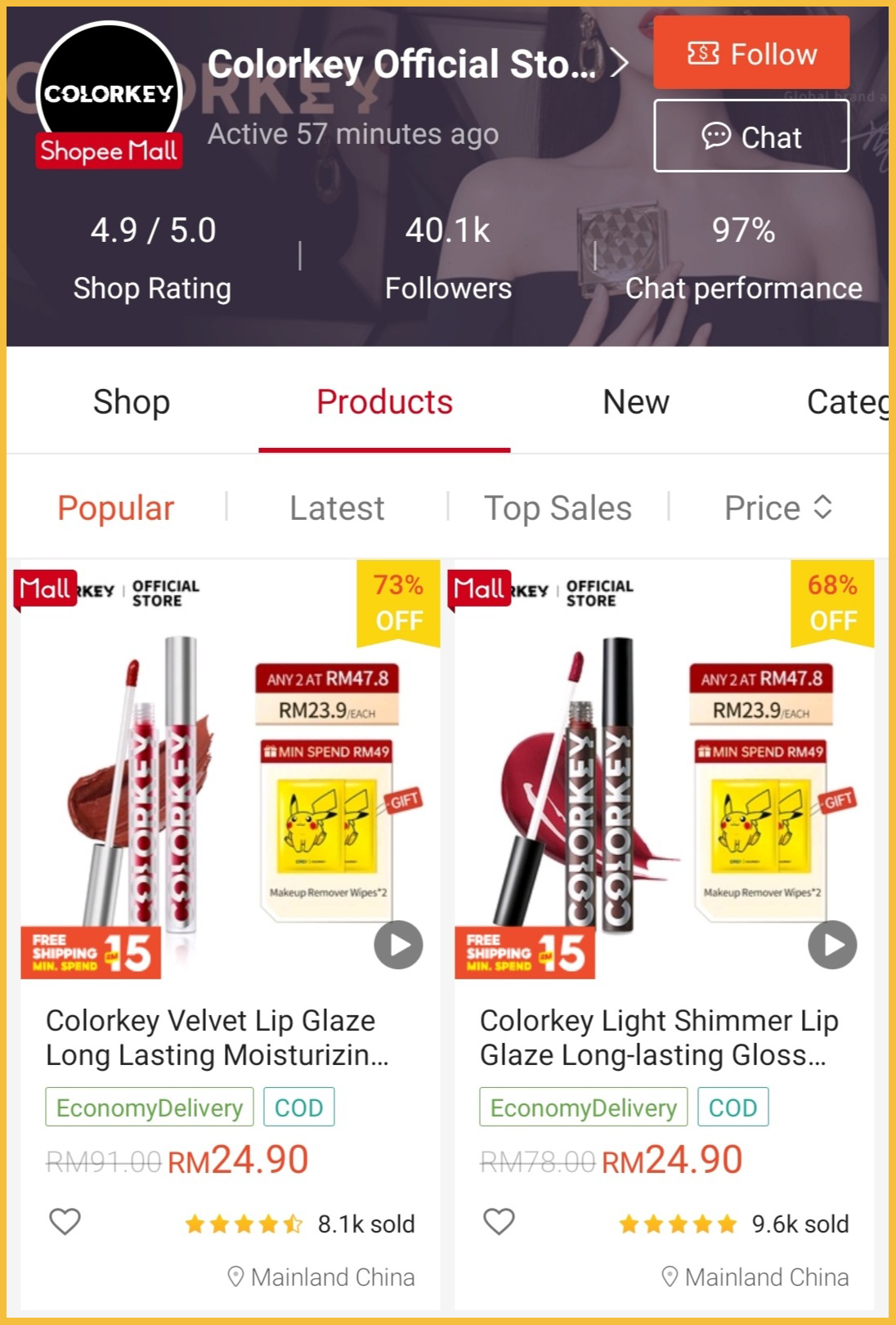This screenshot has height=1325, width=896.
Task: Select the Products tab
Action: (x=384, y=402)
